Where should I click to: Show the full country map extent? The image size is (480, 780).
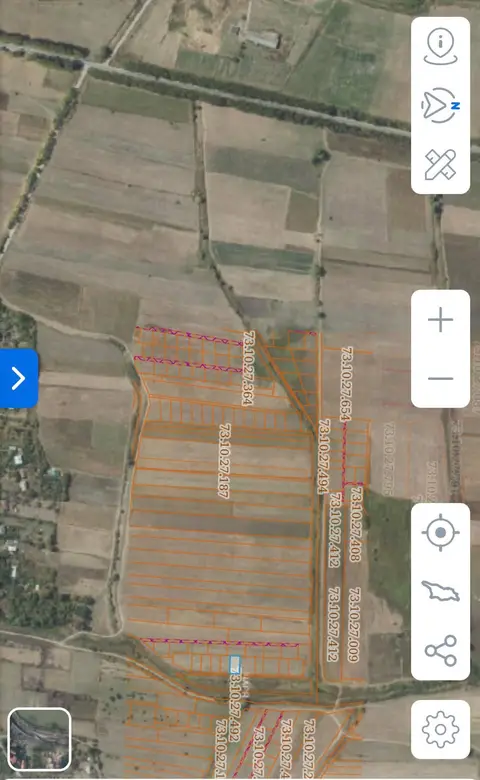440,591
